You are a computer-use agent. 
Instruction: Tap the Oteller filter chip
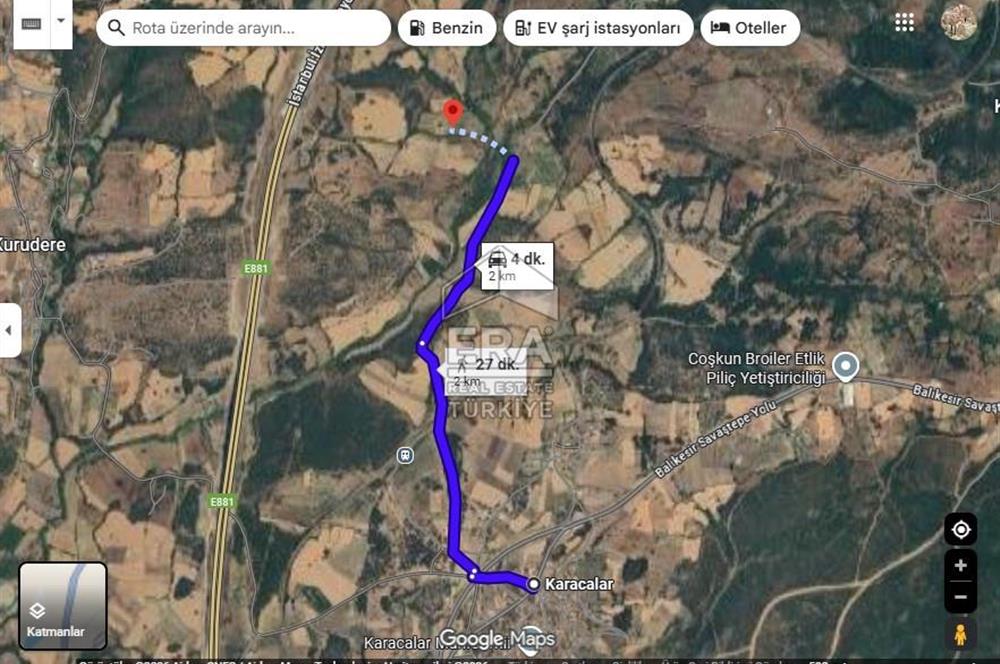750,28
